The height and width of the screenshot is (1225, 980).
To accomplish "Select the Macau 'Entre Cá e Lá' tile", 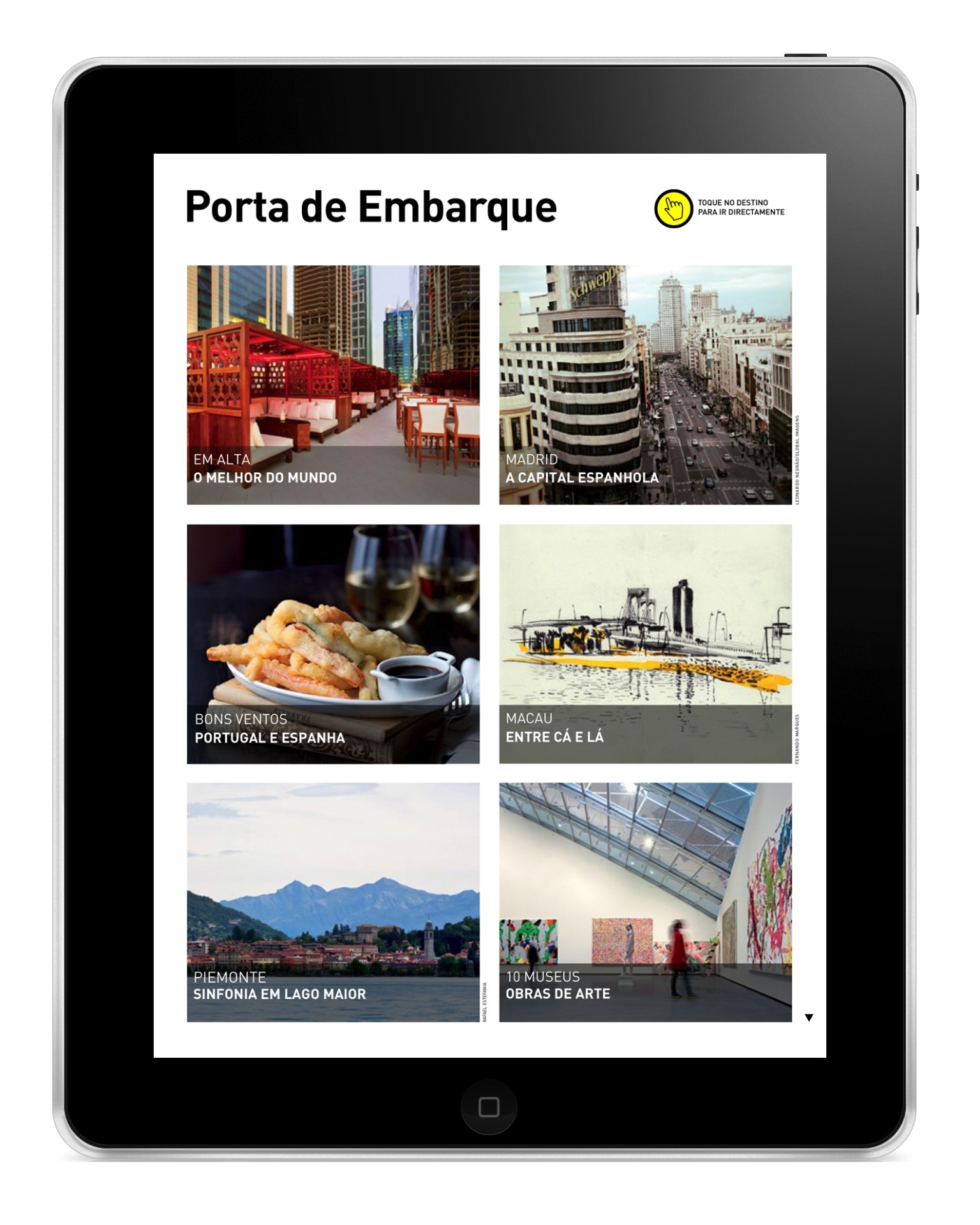I will click(x=645, y=644).
